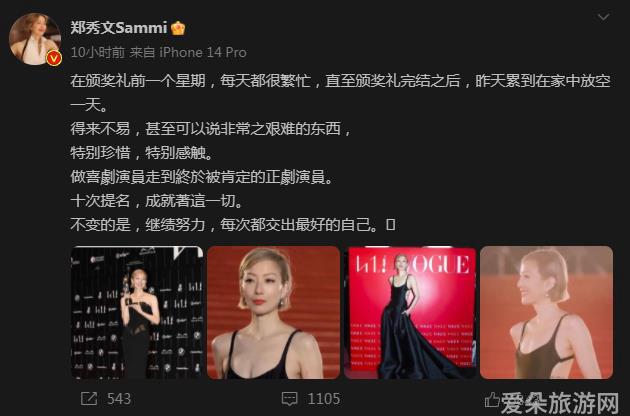Expand the post options chevron
630x416 pixels.
tap(604, 19)
